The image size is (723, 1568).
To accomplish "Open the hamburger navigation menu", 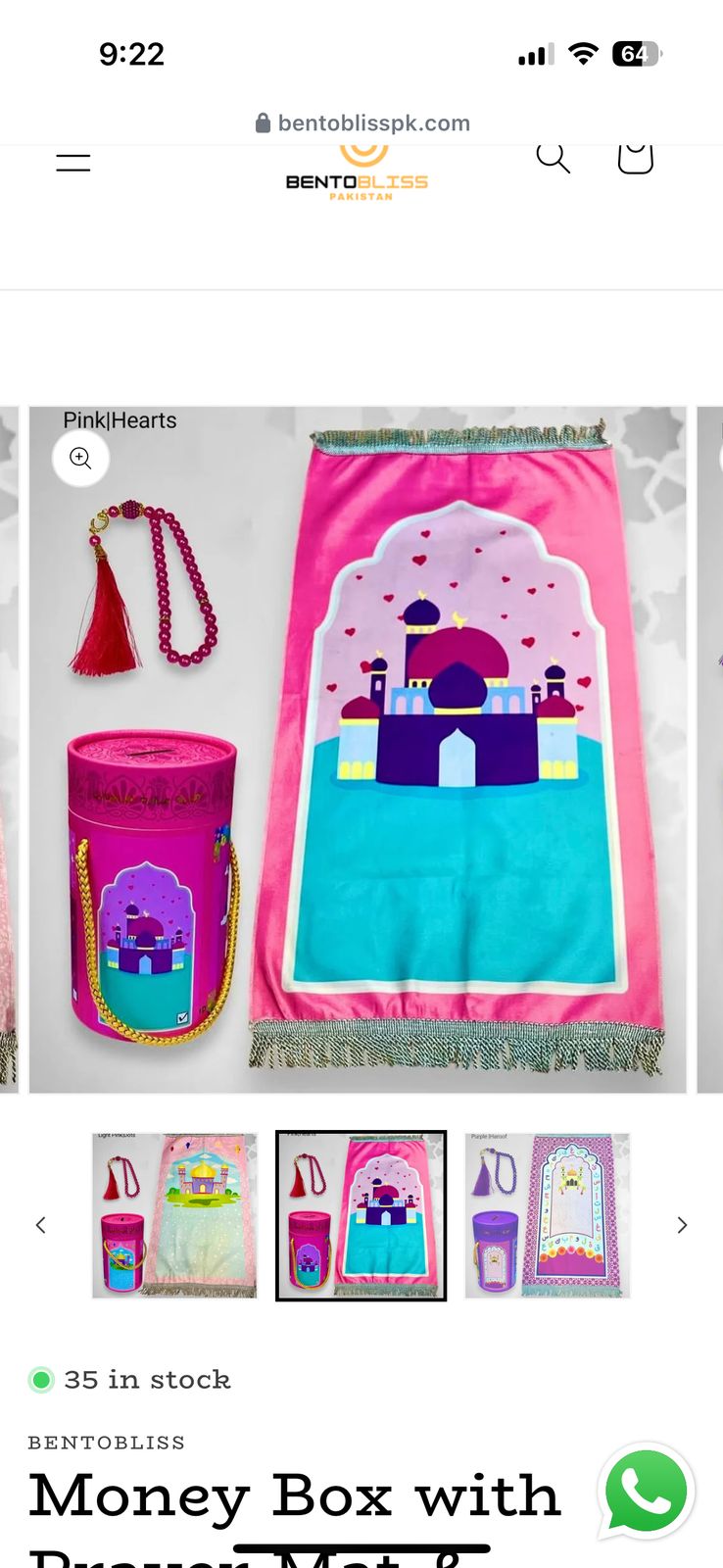I will coord(72,162).
